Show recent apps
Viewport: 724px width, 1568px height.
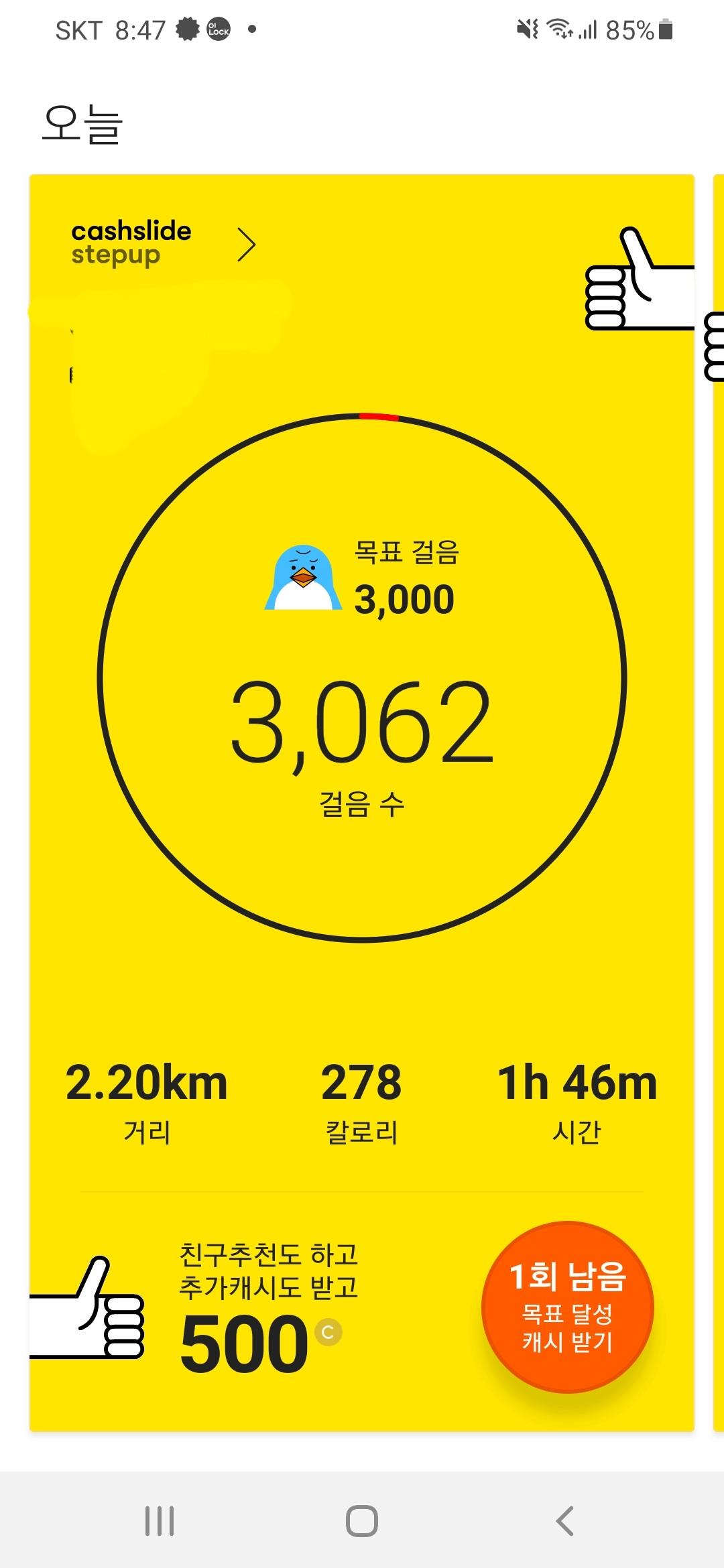(x=160, y=1521)
